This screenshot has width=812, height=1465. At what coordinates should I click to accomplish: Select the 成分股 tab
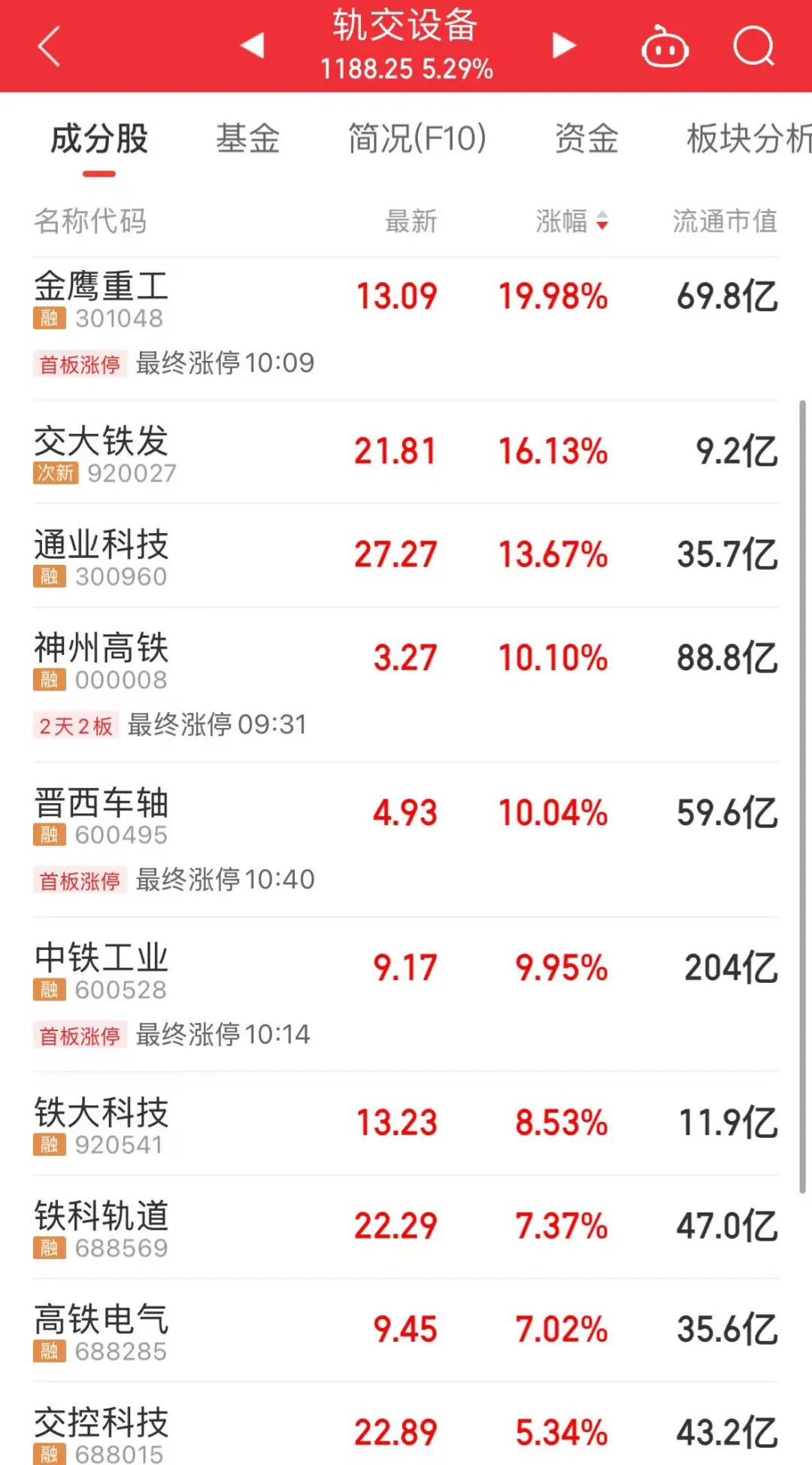[x=99, y=139]
